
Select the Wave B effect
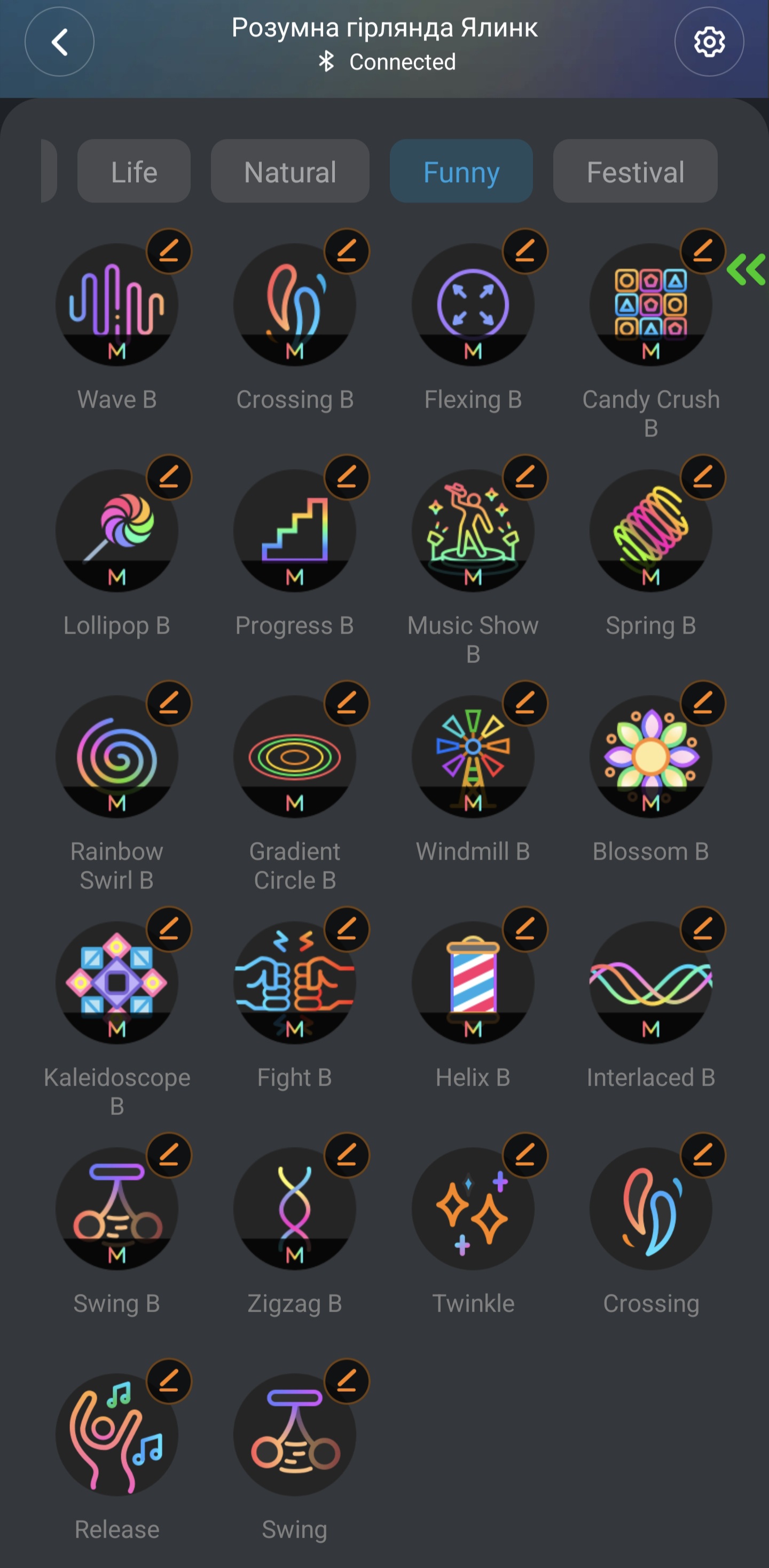coord(117,305)
